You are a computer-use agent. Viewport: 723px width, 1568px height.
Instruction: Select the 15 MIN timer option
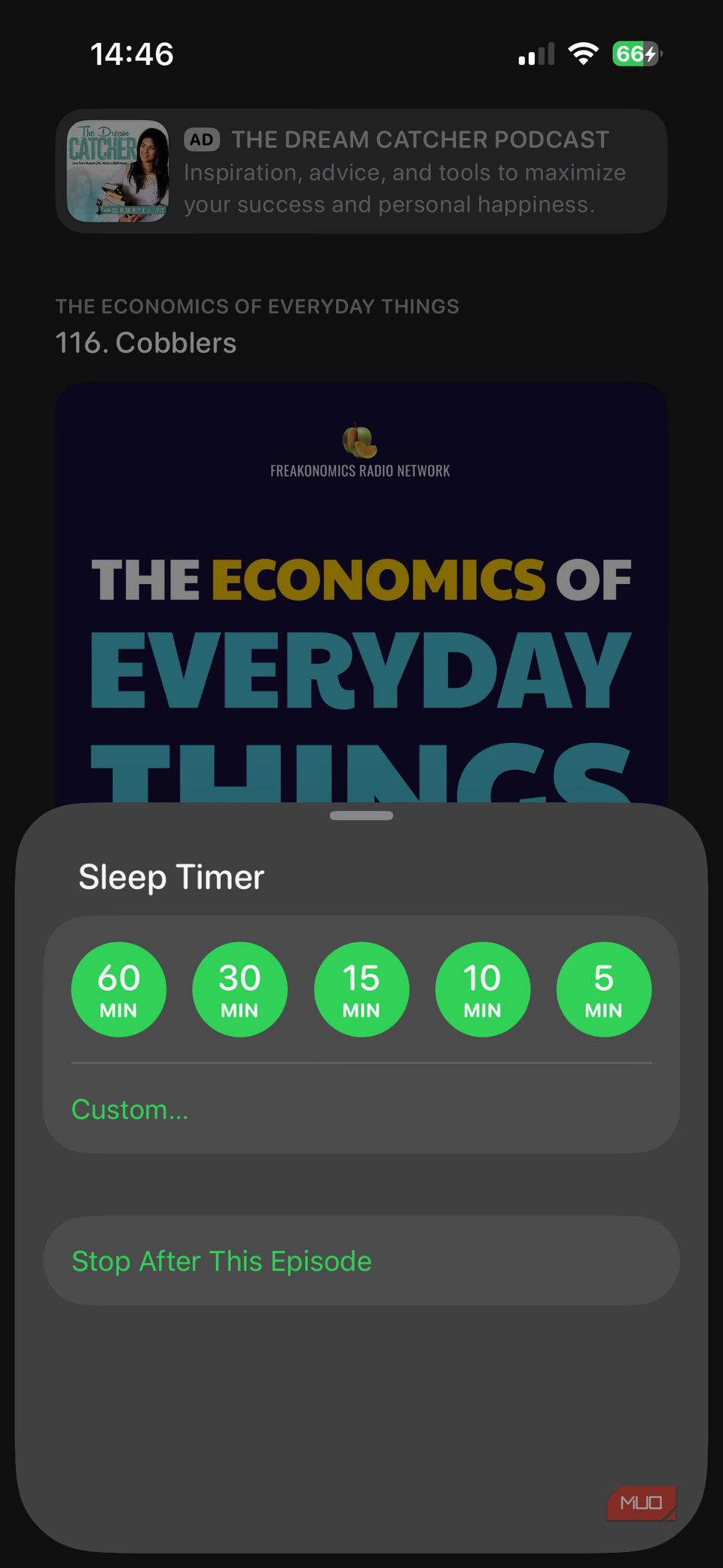(x=361, y=989)
